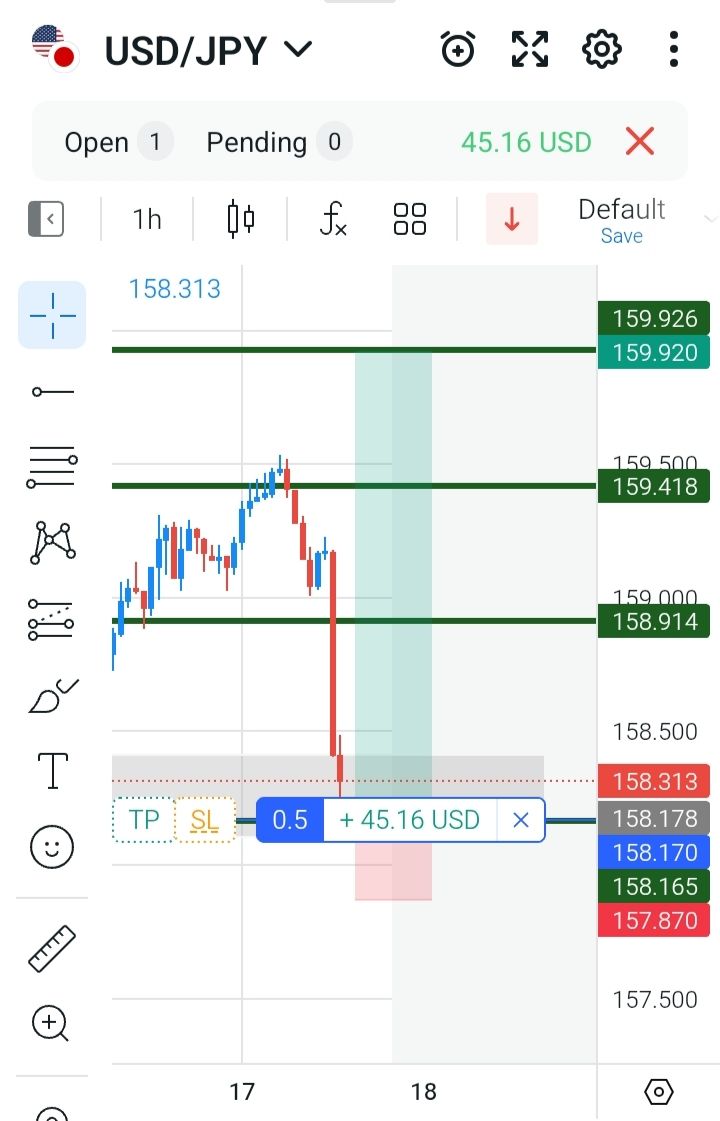
Task: Open the emoji sticker tool
Action: [x=52, y=848]
